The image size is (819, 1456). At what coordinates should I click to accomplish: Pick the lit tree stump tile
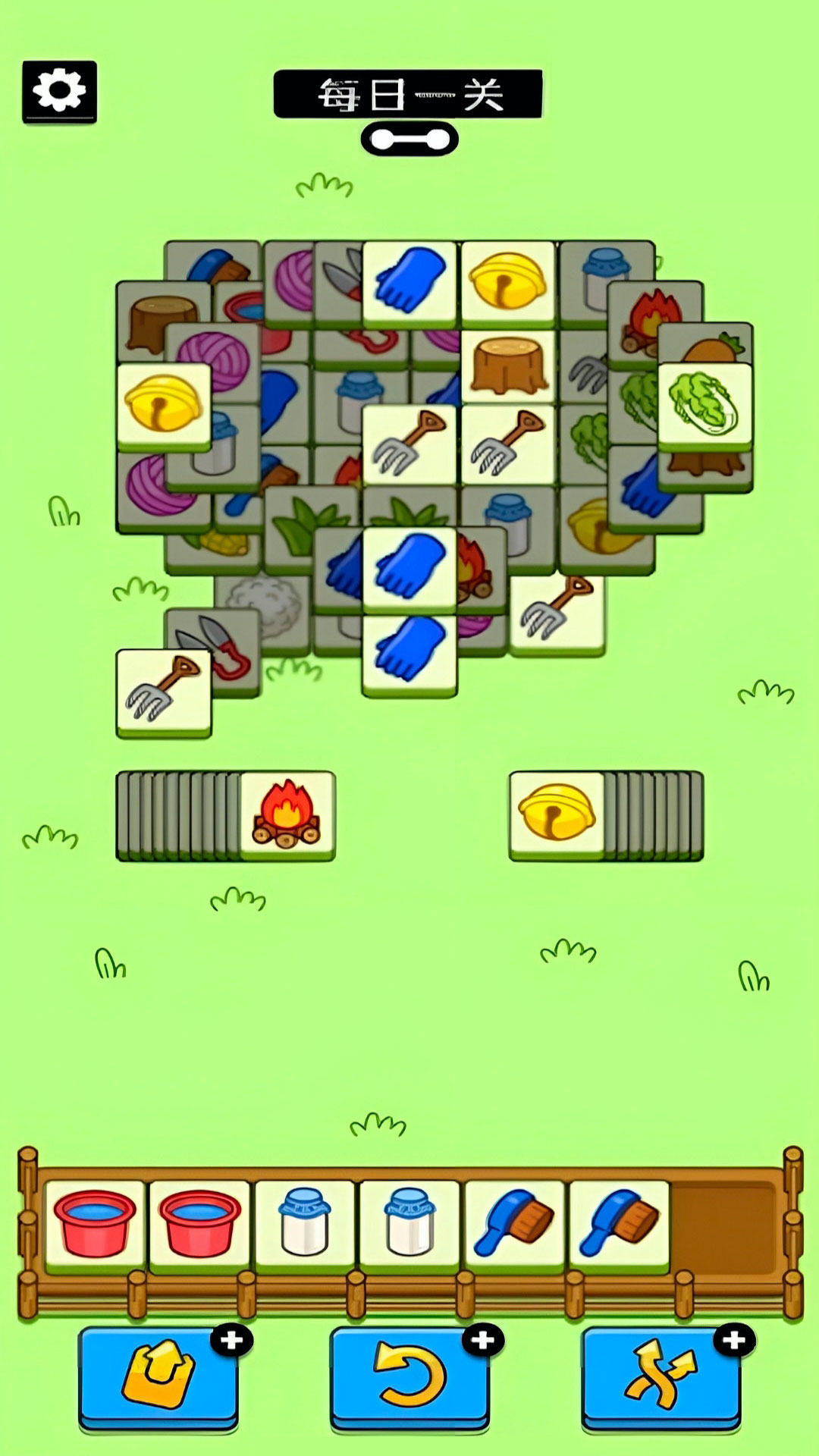[x=508, y=366]
